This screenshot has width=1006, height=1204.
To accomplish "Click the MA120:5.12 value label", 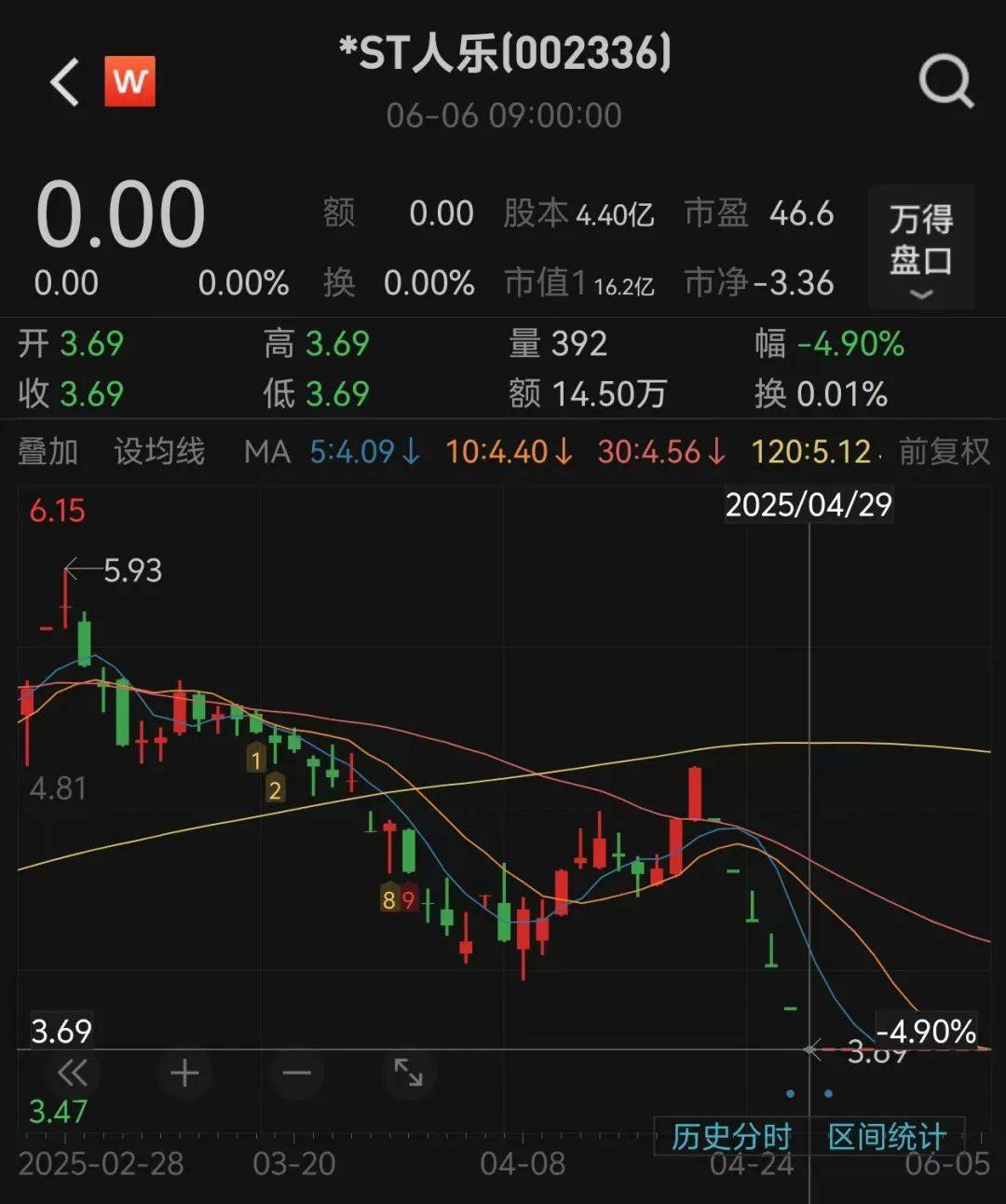I will point(809,452).
